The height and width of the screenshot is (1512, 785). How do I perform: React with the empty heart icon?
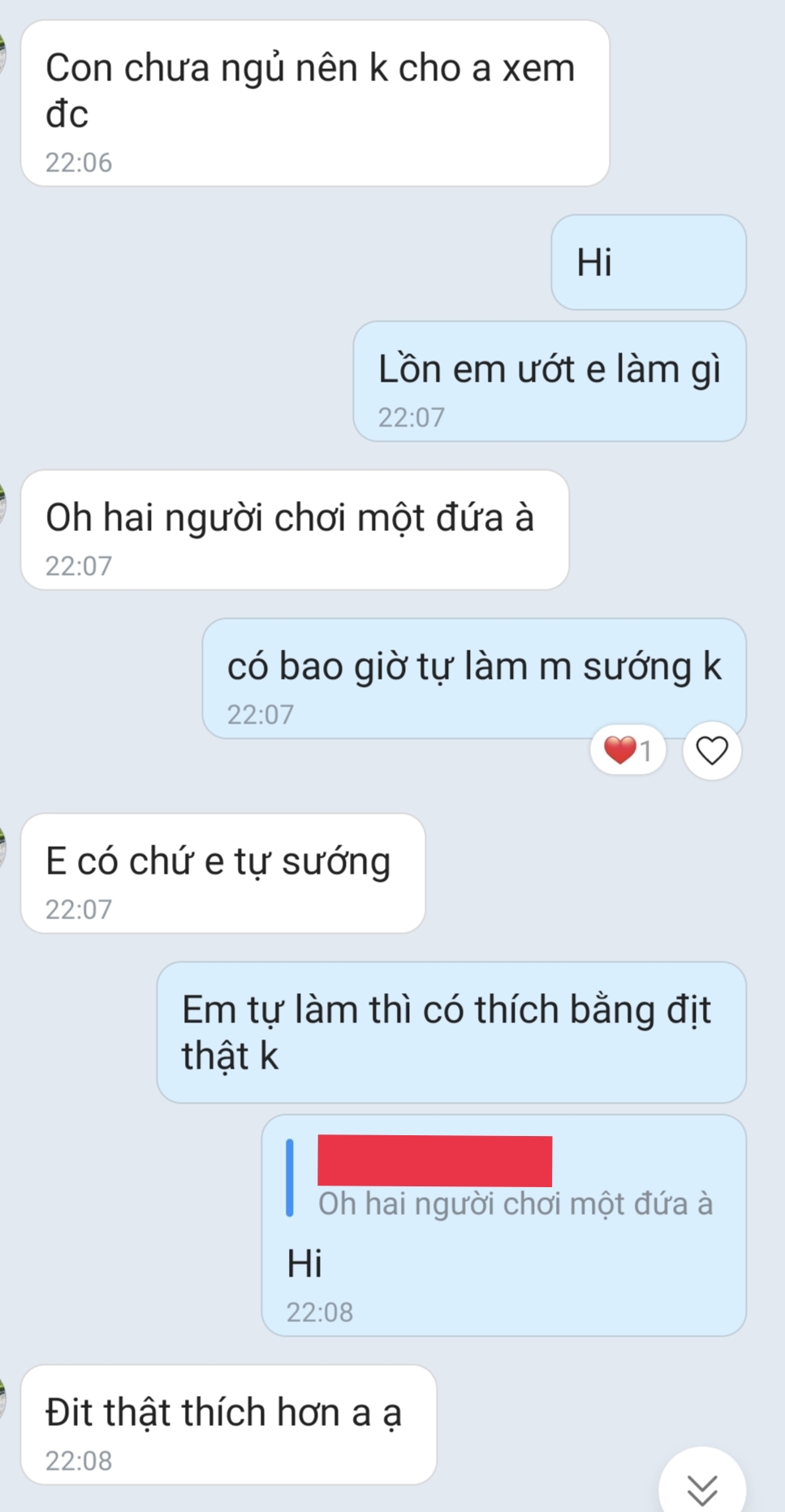(712, 751)
